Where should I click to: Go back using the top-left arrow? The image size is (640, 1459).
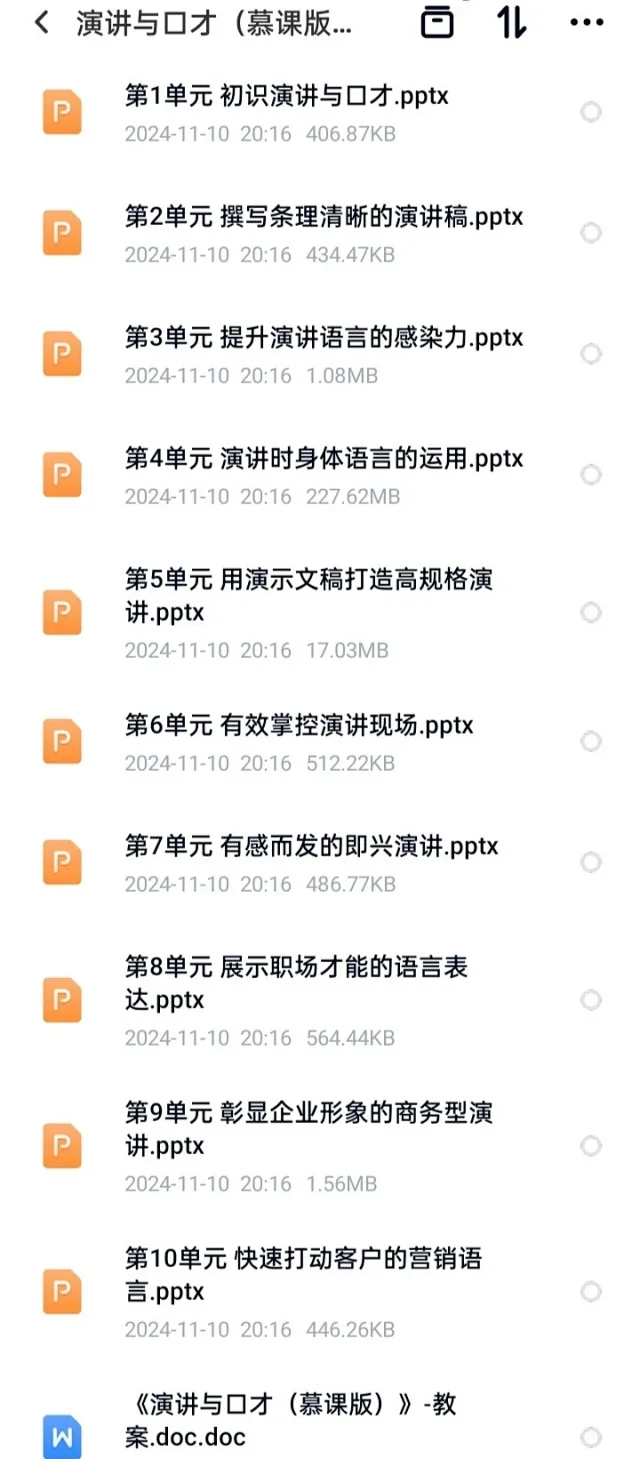(41, 23)
